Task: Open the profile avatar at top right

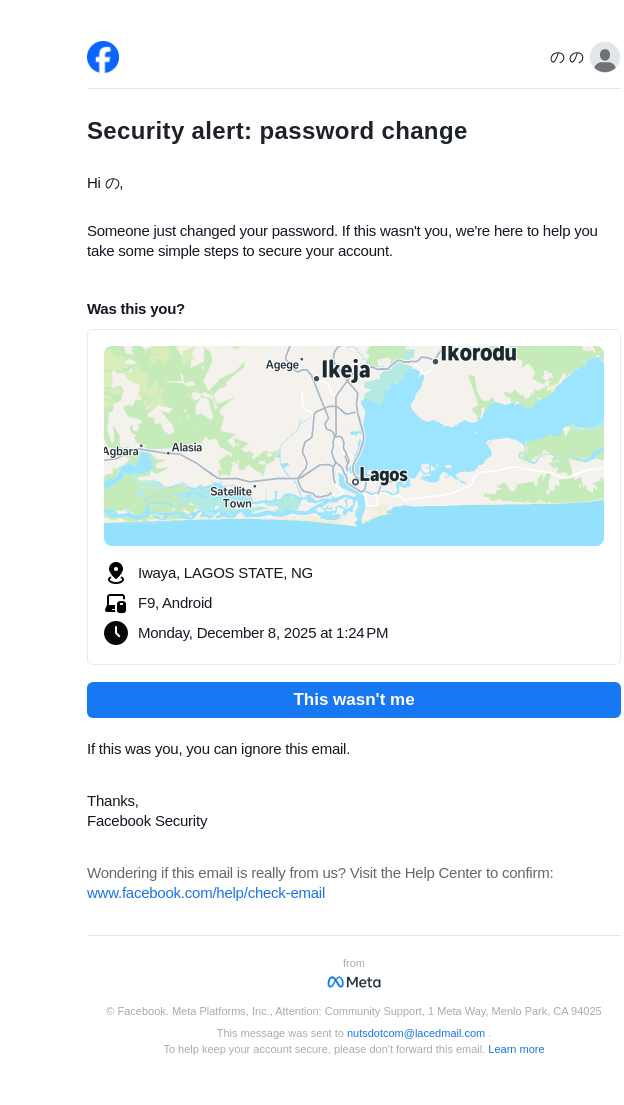Action: tap(604, 57)
